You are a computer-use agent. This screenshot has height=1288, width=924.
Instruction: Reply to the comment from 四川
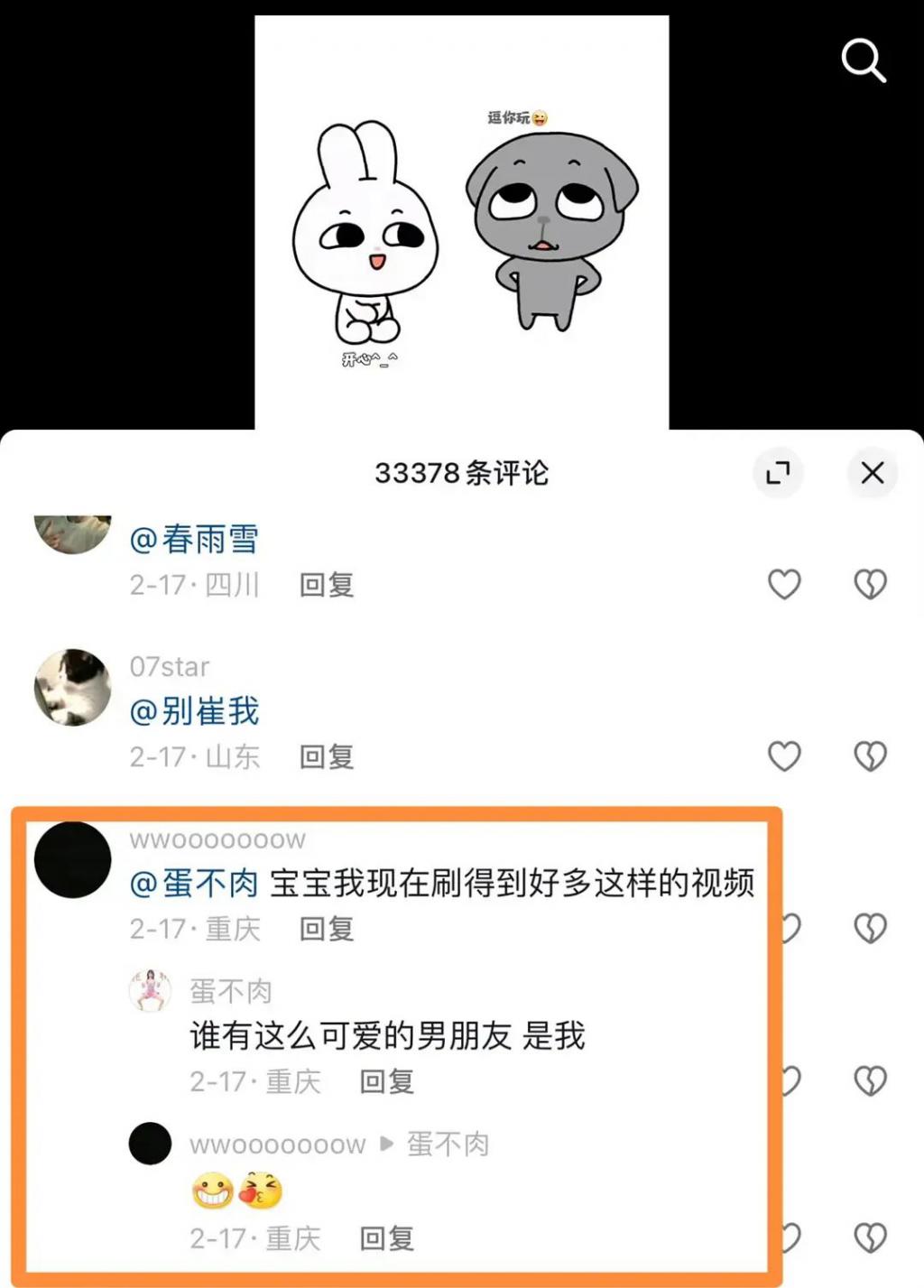327,585
